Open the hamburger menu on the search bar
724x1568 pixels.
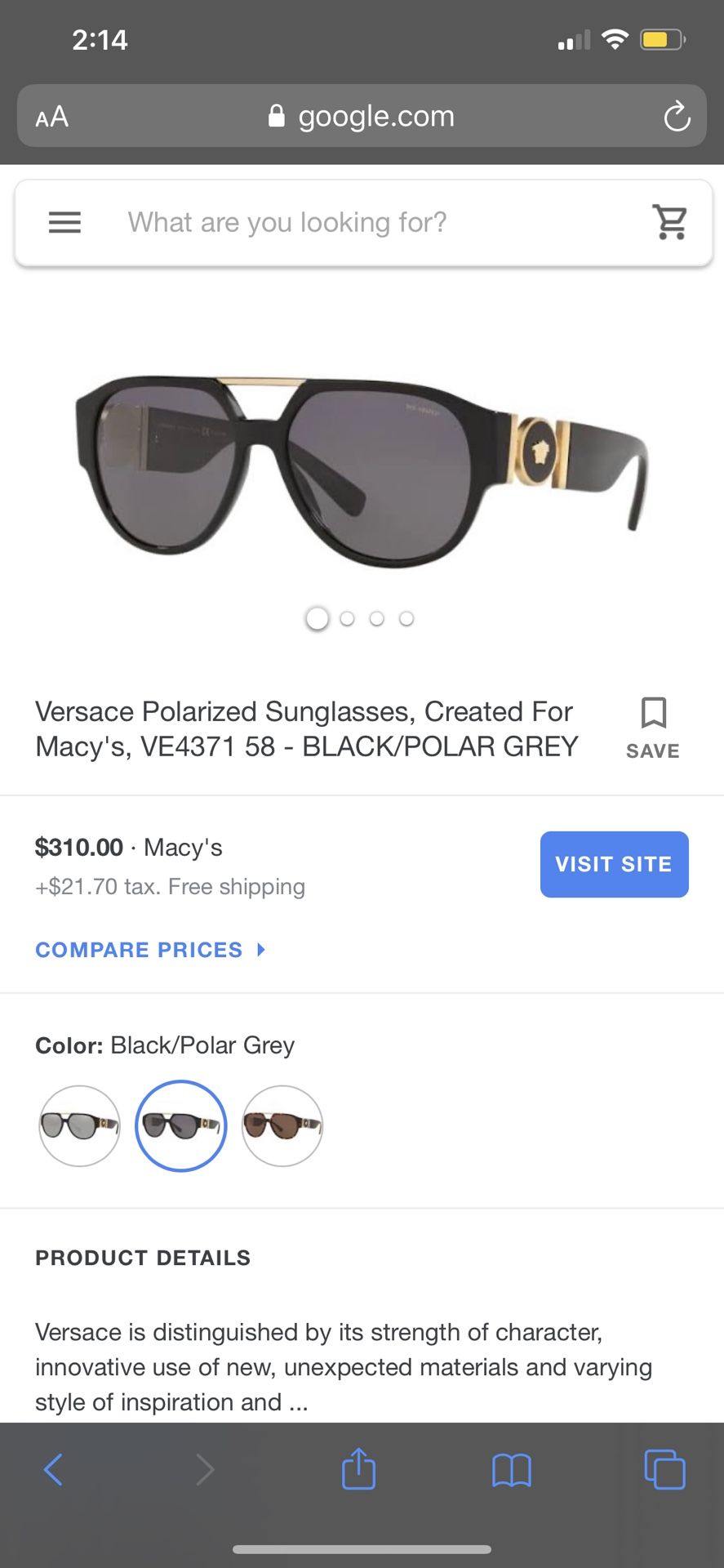64,222
